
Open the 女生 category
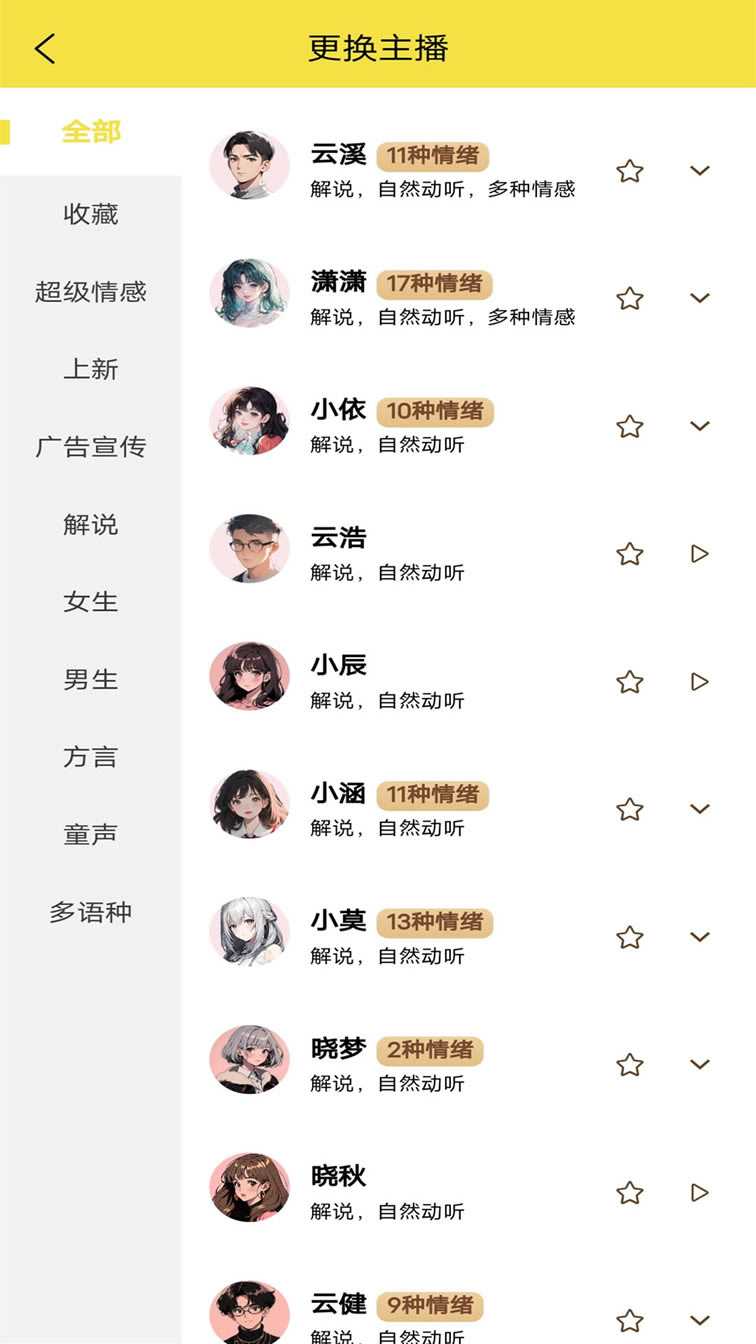tap(91, 602)
